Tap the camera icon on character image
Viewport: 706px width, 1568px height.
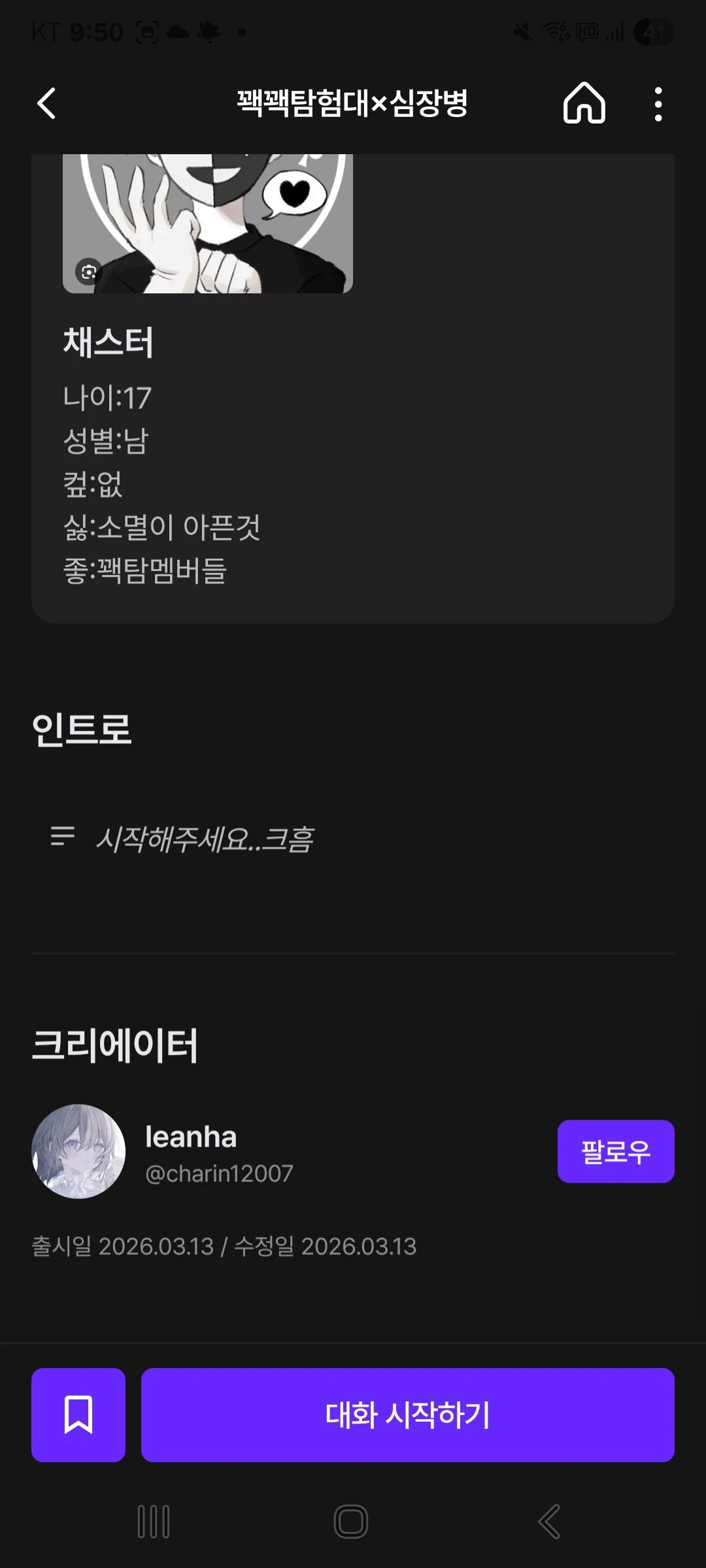tap(89, 272)
